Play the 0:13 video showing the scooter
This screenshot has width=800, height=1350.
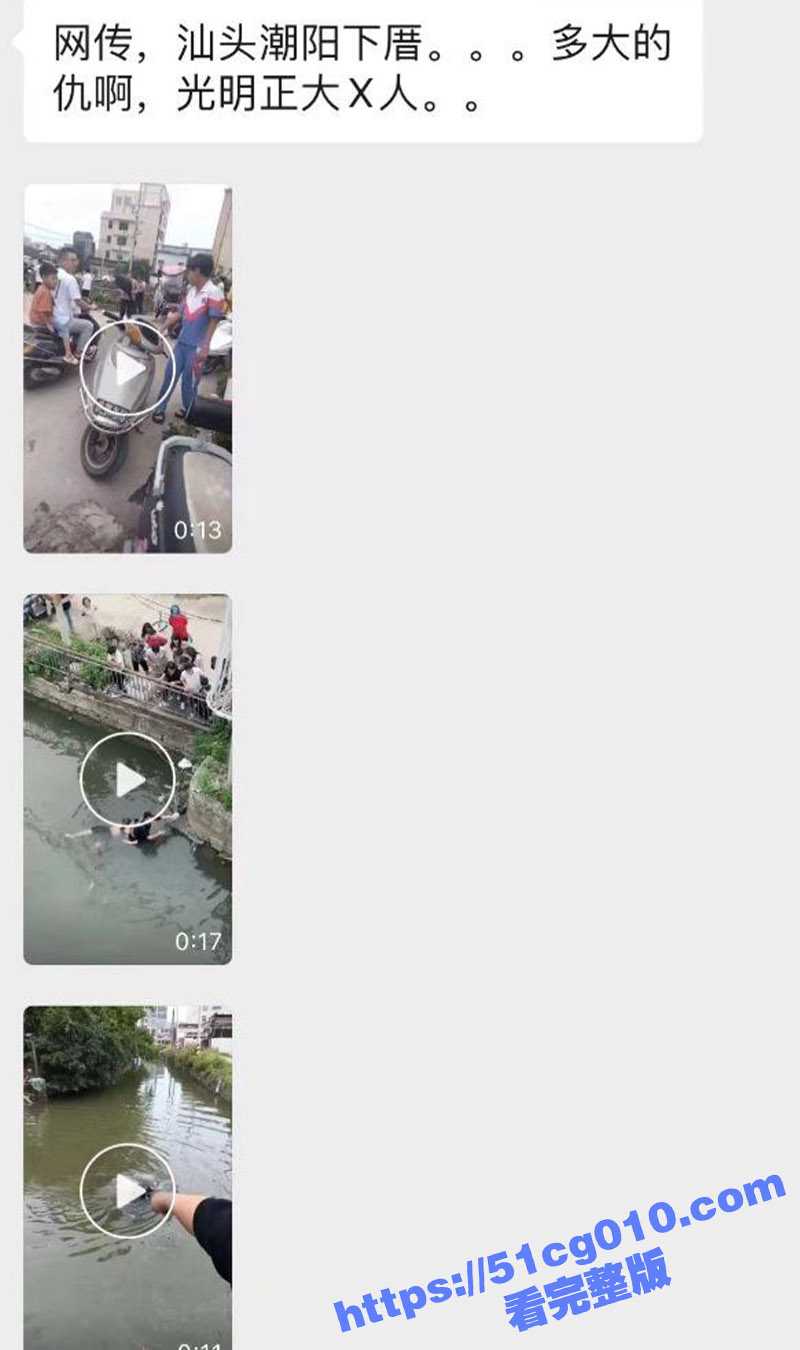pyautogui.click(x=127, y=368)
